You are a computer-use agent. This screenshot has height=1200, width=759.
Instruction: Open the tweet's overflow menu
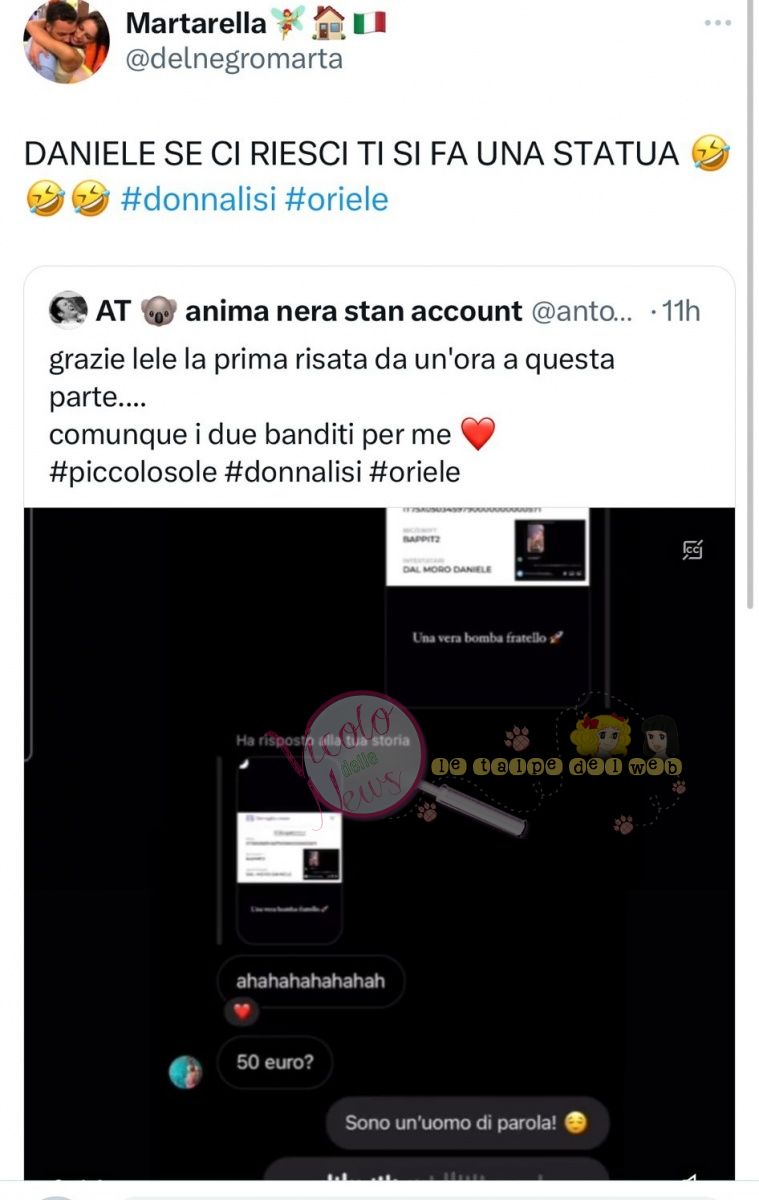pos(717,23)
